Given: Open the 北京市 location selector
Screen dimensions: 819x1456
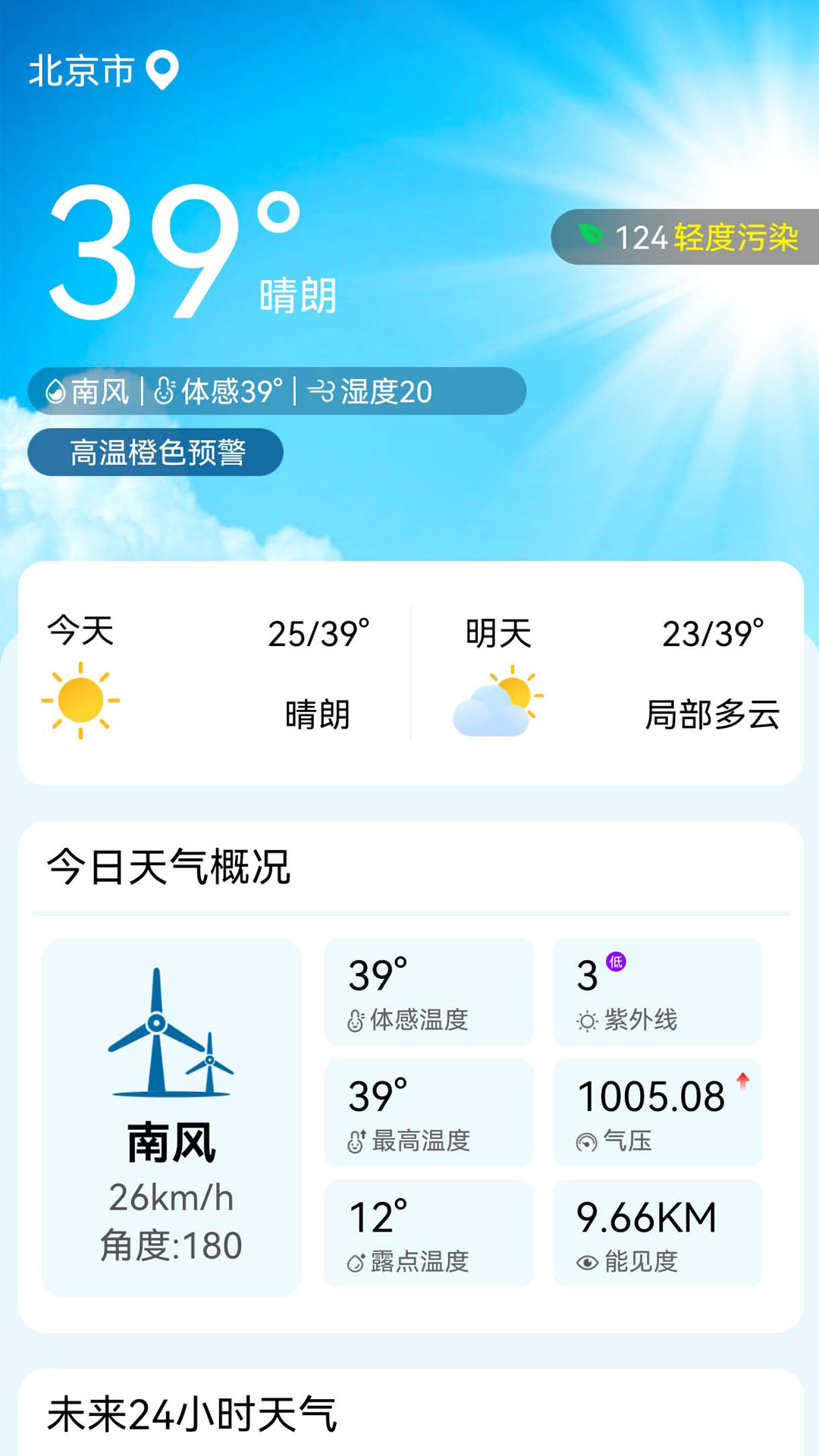Looking at the screenshot, I should pyautogui.click(x=102, y=71).
